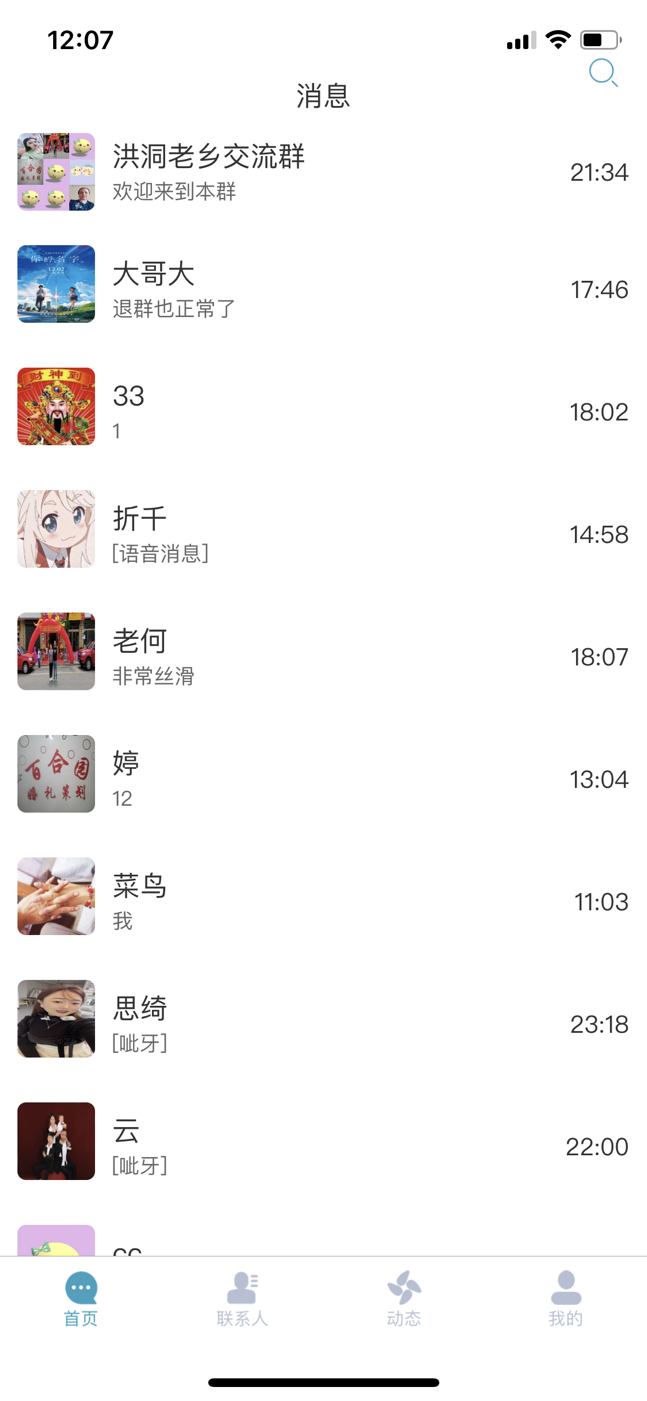Open the 洪洞老乡交流群 group chat
This screenshot has width=647, height=1401.
coord(323,172)
